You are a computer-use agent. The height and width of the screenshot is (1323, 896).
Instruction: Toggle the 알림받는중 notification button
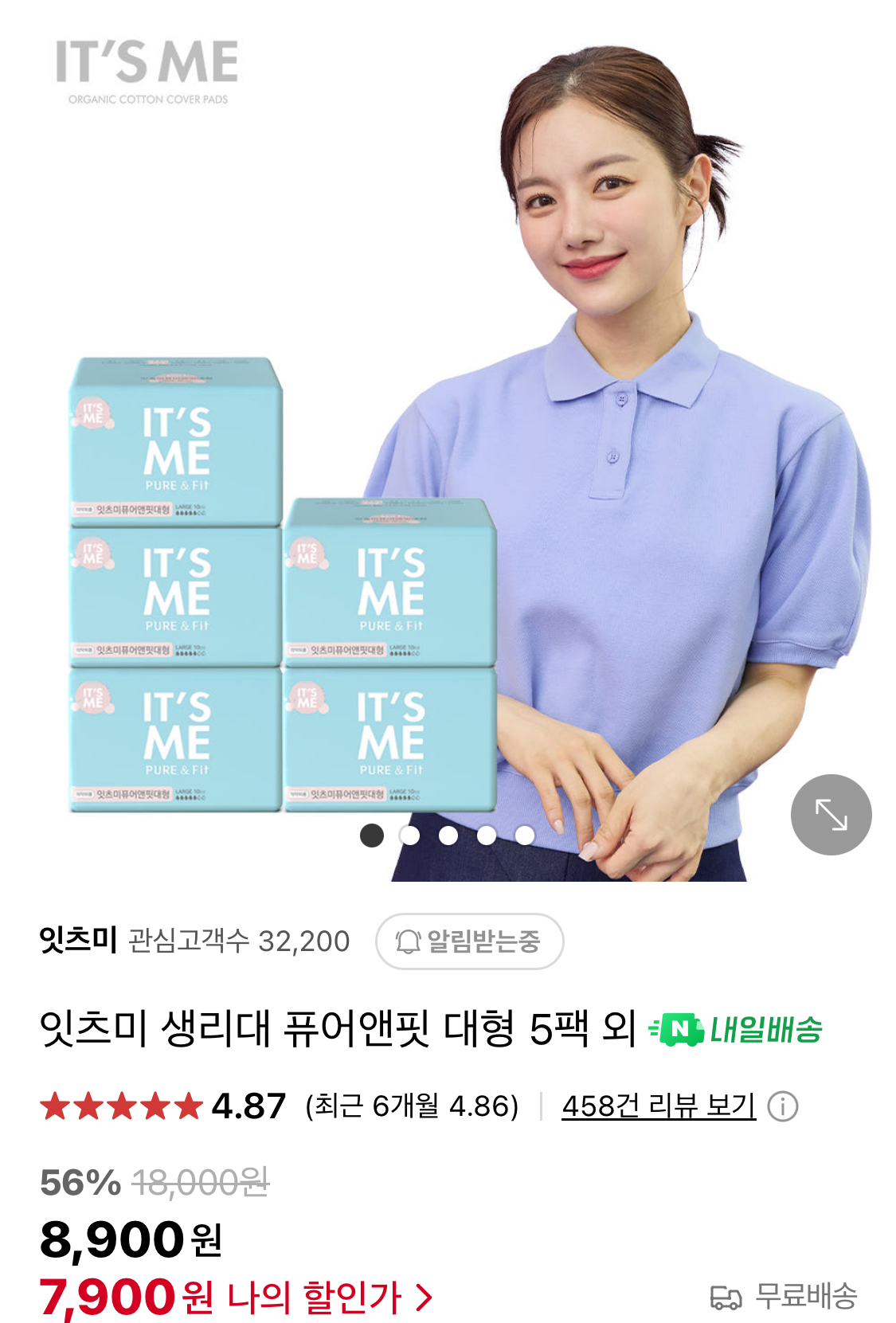(x=469, y=941)
